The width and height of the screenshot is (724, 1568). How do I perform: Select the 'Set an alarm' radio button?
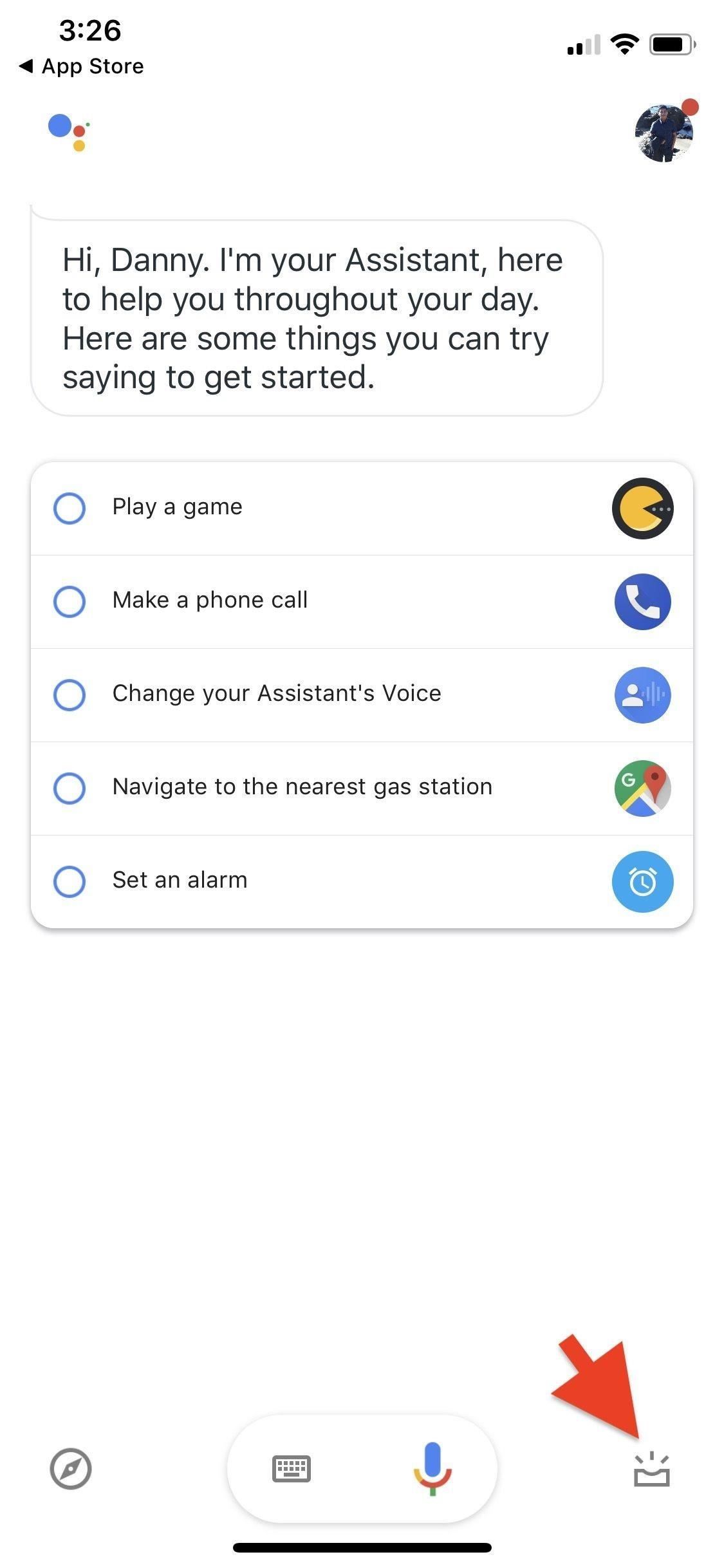70,881
